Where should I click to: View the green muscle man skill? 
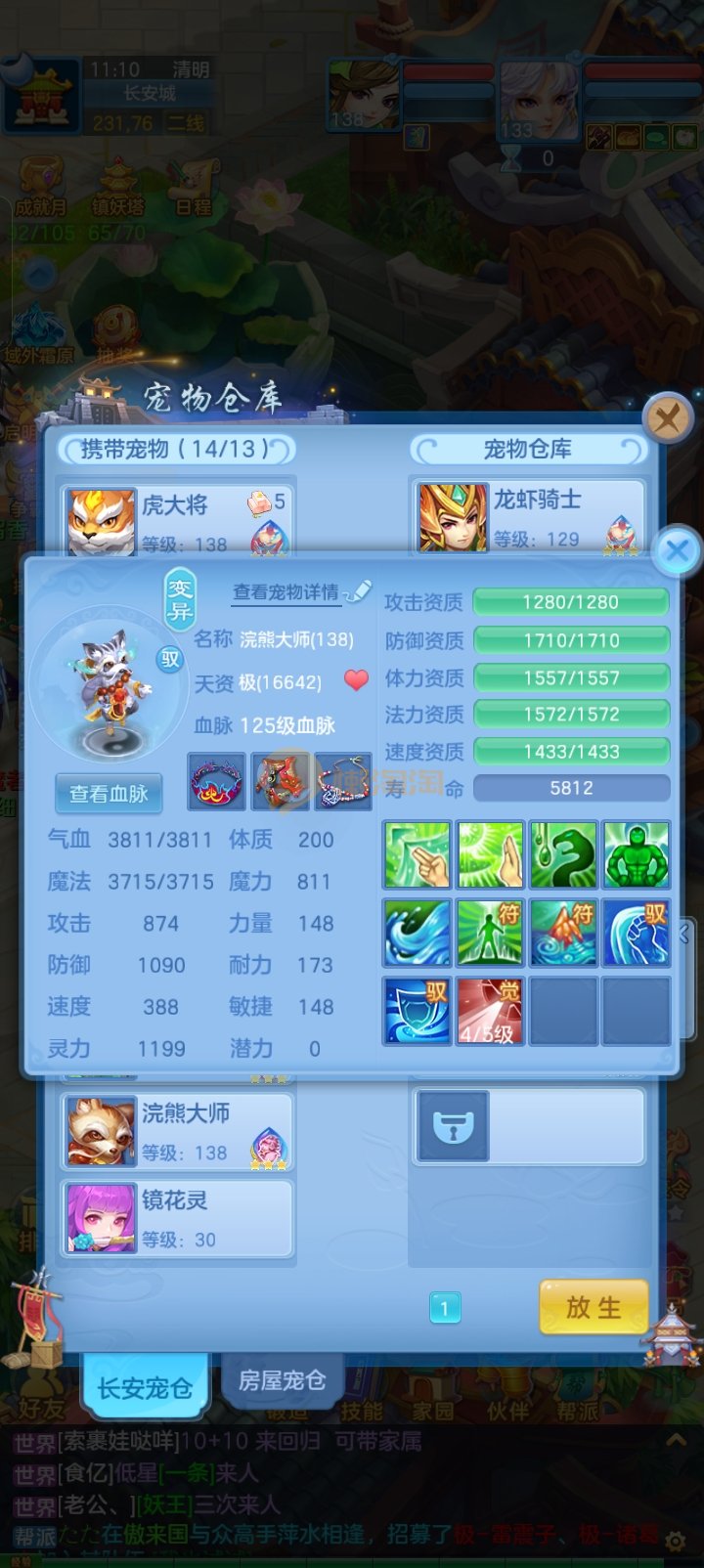636,854
